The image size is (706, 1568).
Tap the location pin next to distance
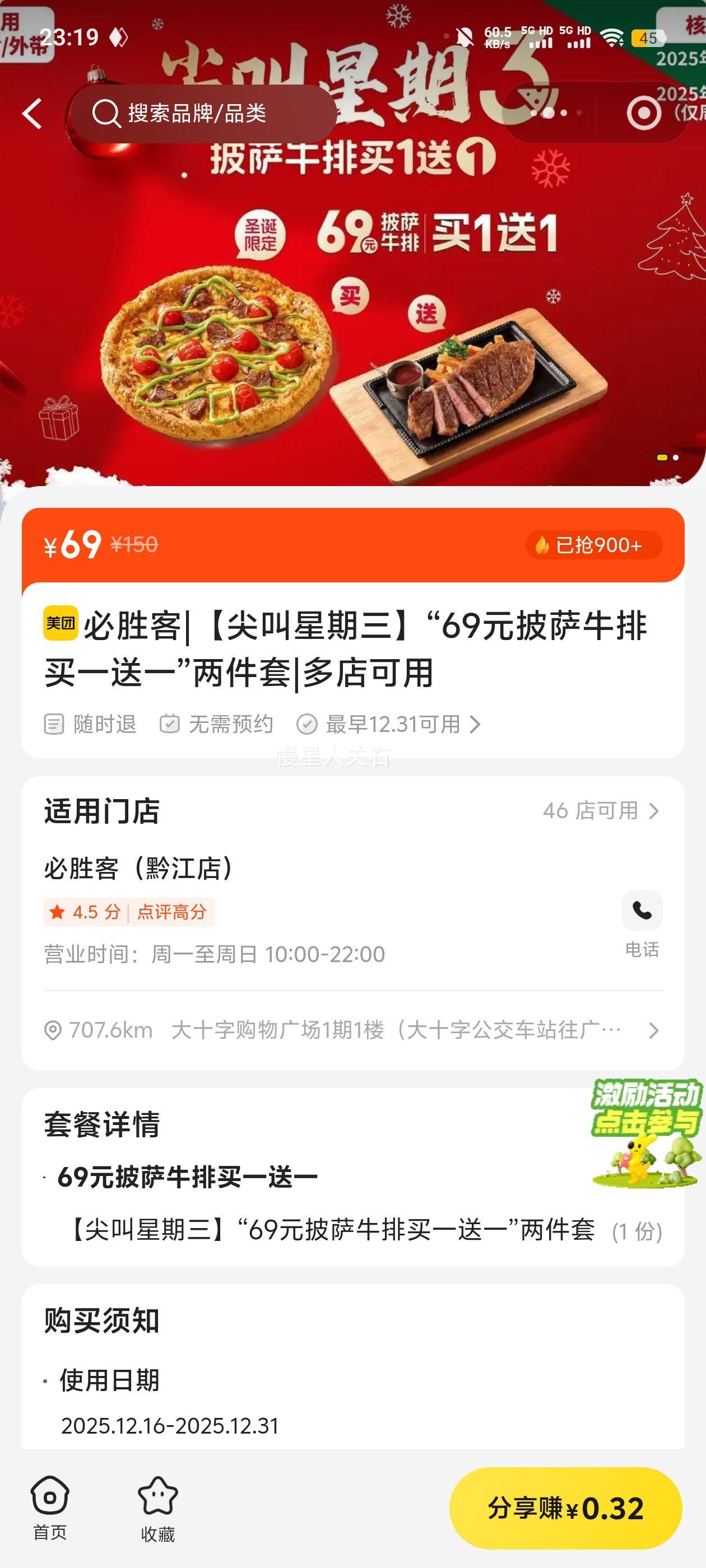pos(55,1029)
